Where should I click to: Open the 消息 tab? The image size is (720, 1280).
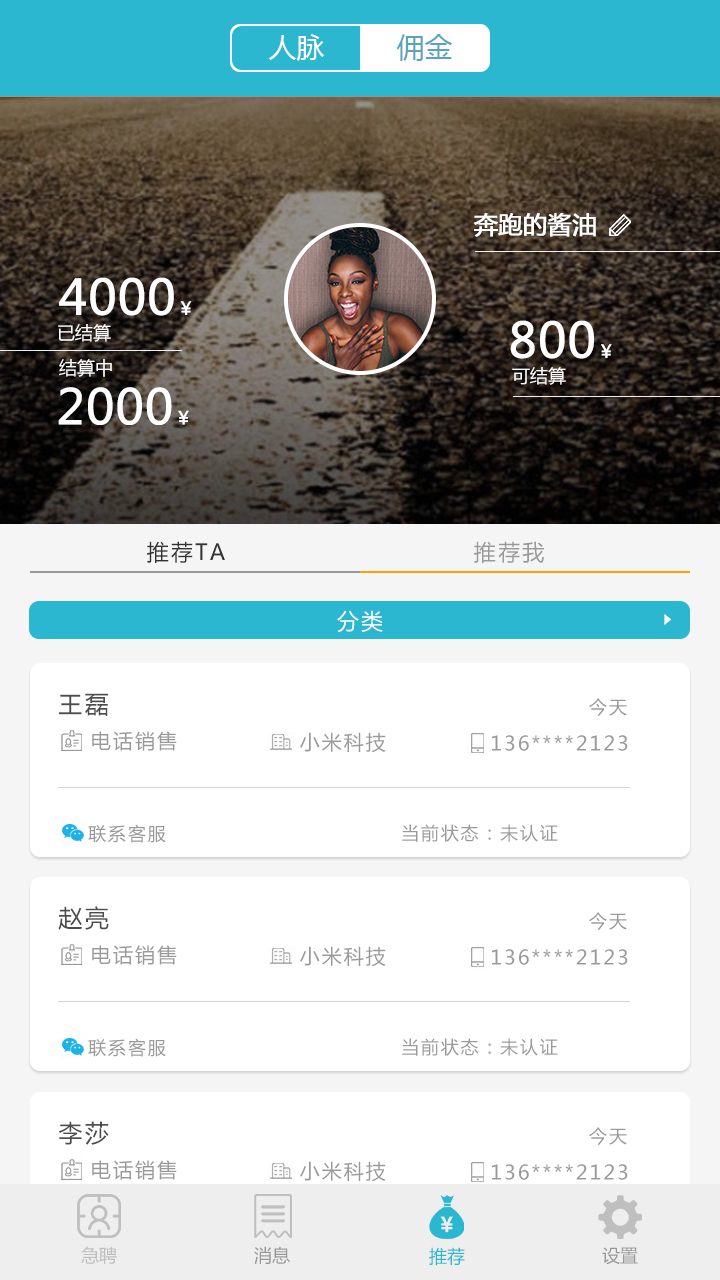(272, 1230)
